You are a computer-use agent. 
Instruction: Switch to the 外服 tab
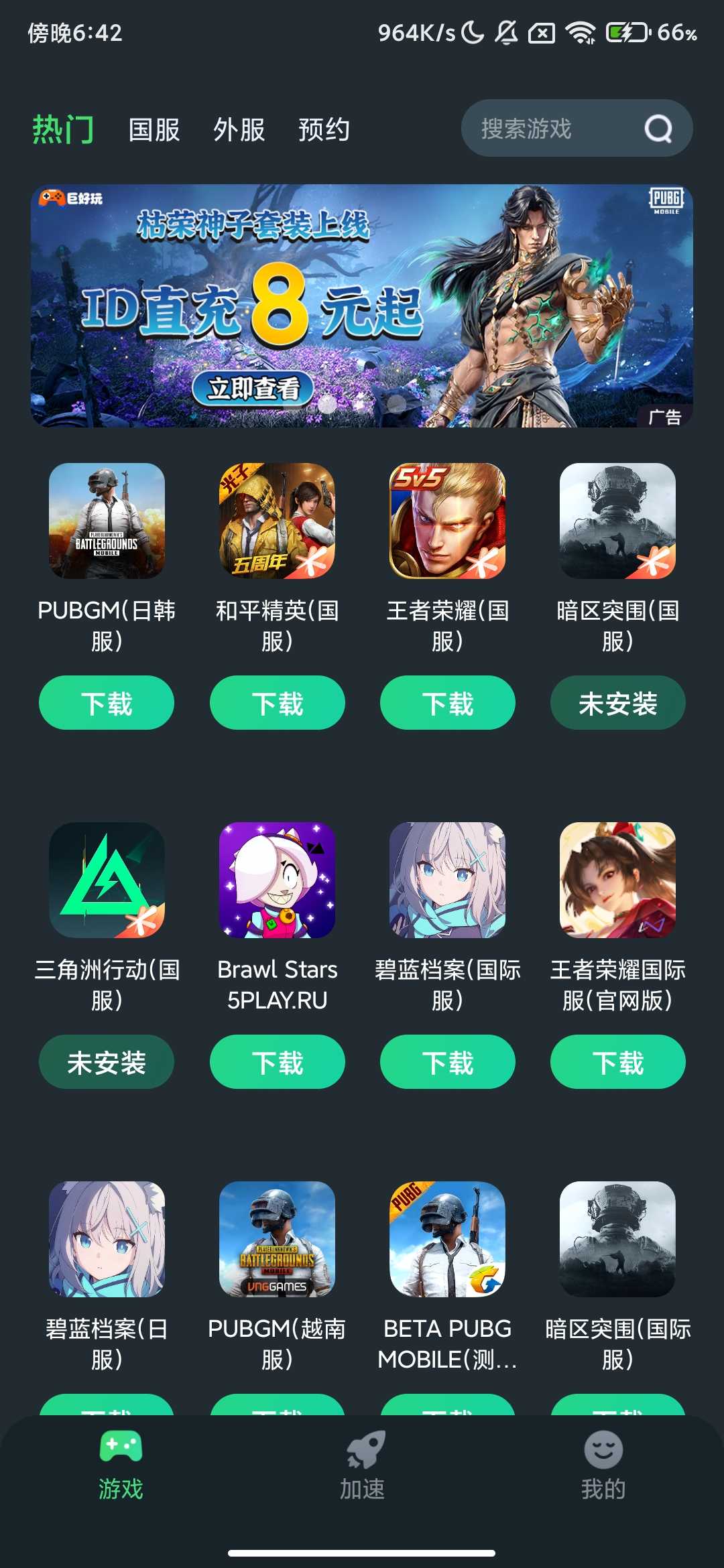coord(239,131)
